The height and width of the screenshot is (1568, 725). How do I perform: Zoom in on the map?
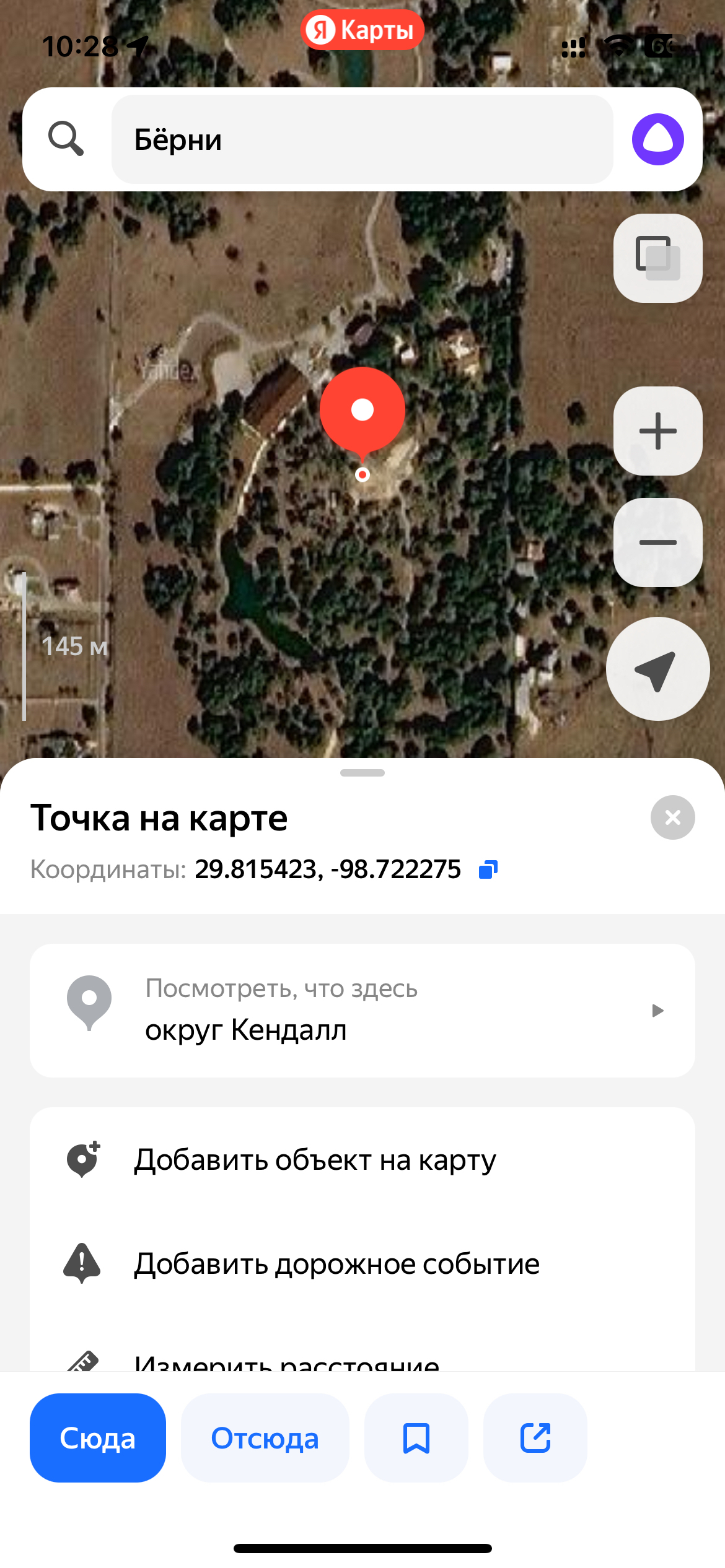tap(657, 431)
